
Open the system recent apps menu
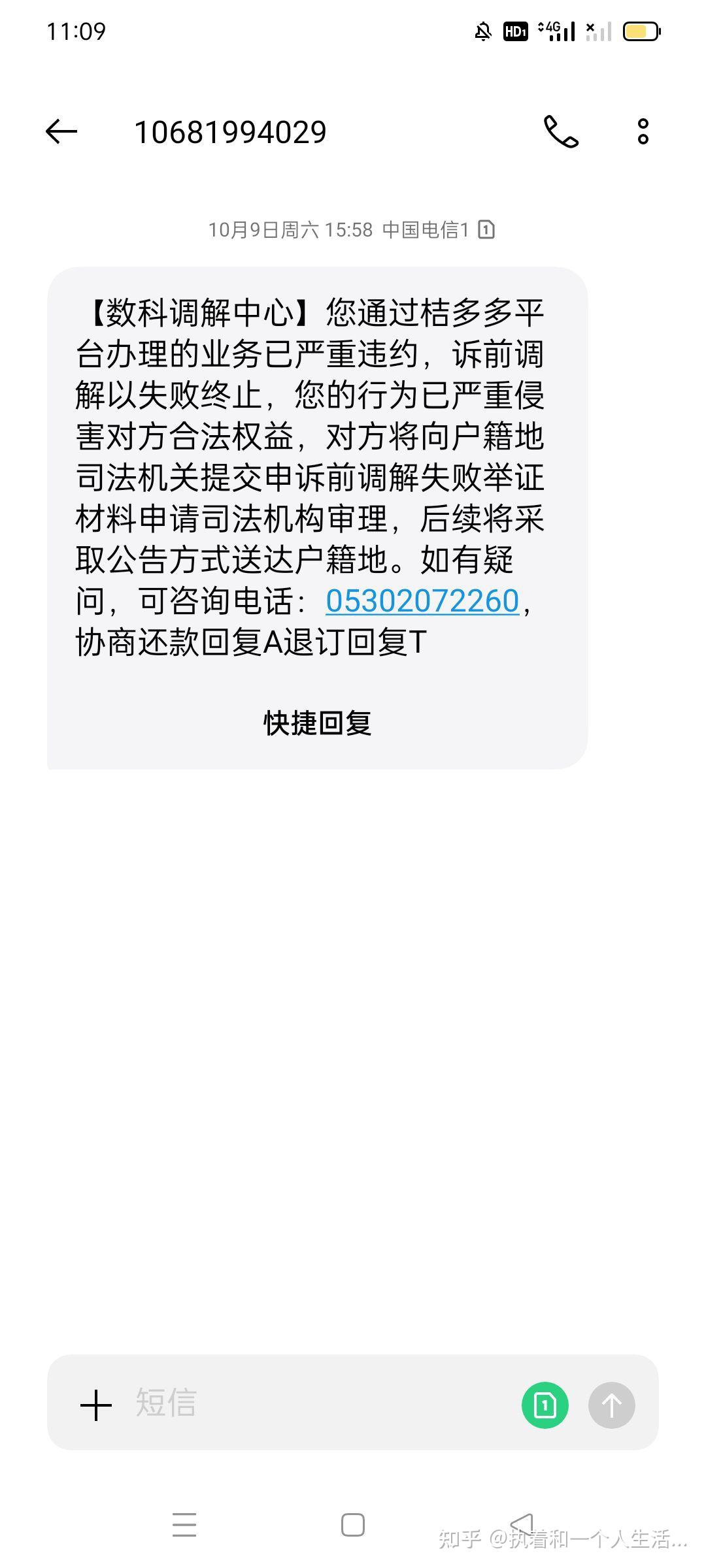click(184, 1525)
